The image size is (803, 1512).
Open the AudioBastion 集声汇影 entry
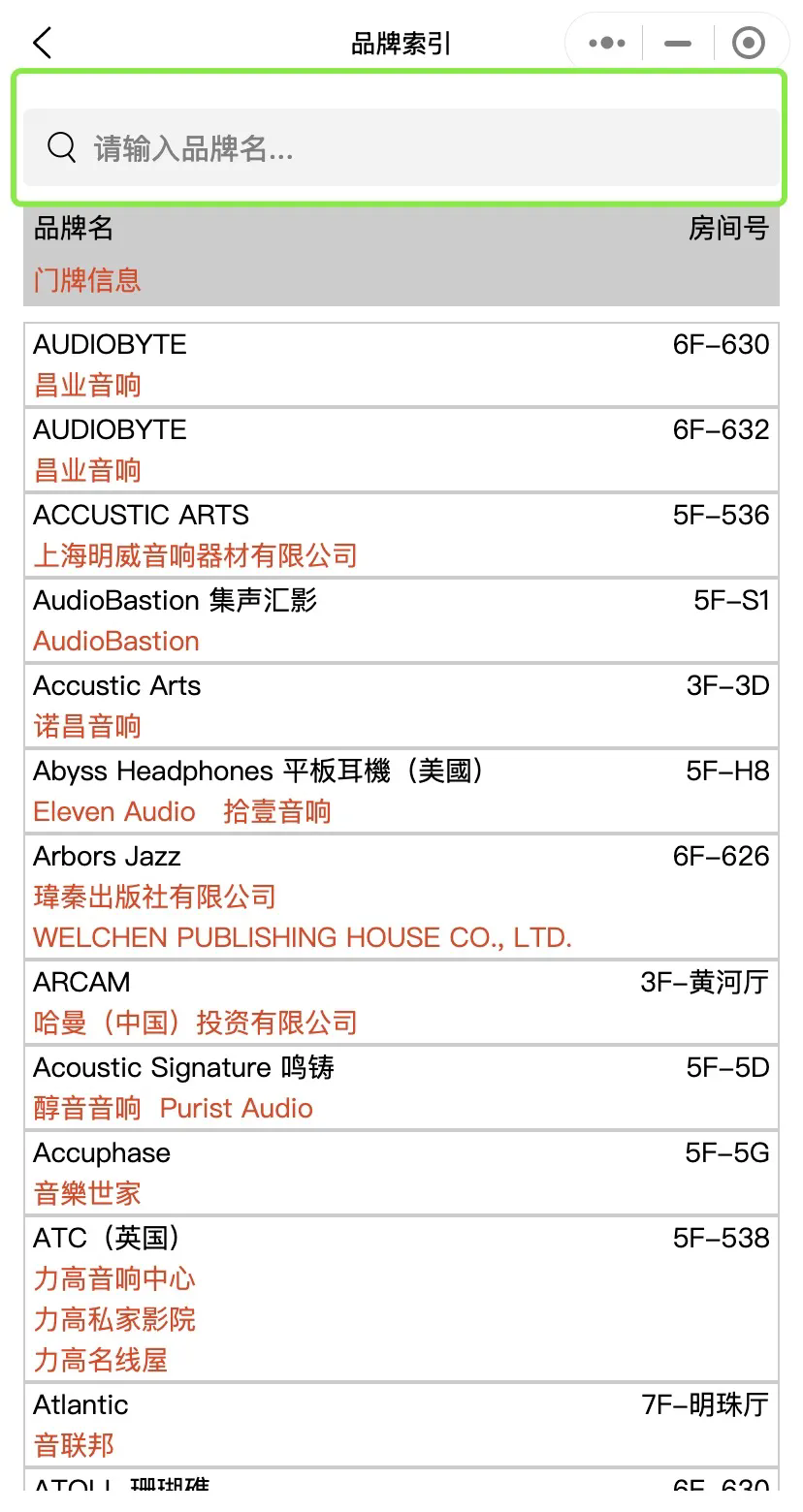(401, 620)
